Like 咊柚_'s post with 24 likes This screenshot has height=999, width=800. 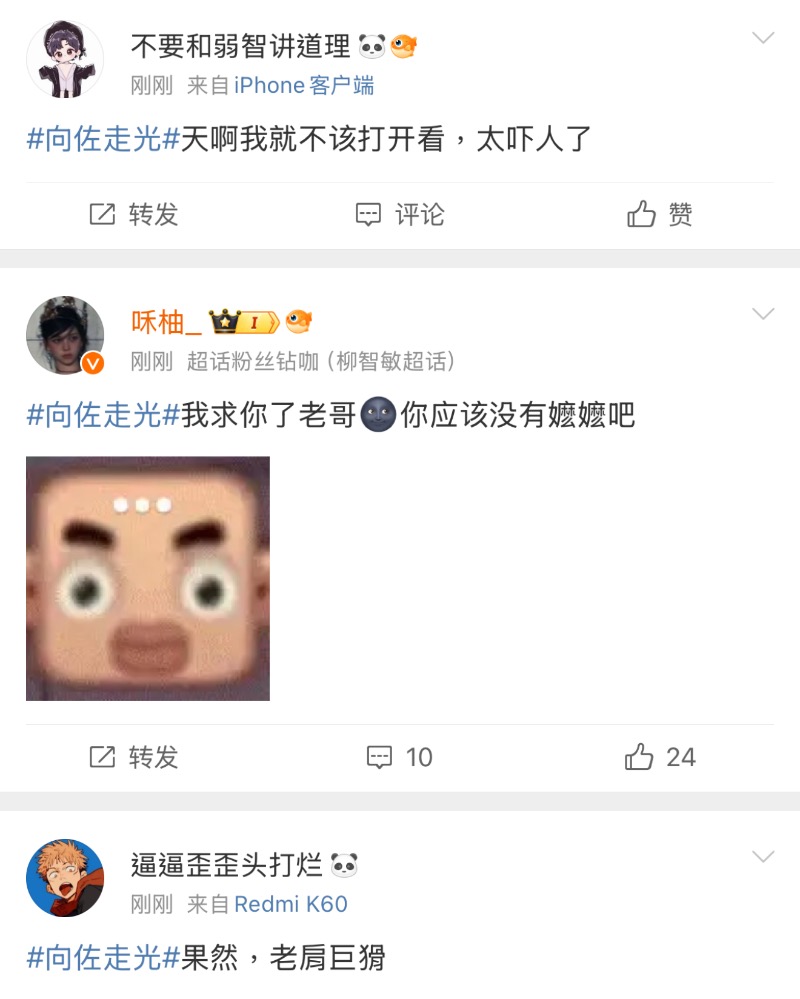(660, 757)
